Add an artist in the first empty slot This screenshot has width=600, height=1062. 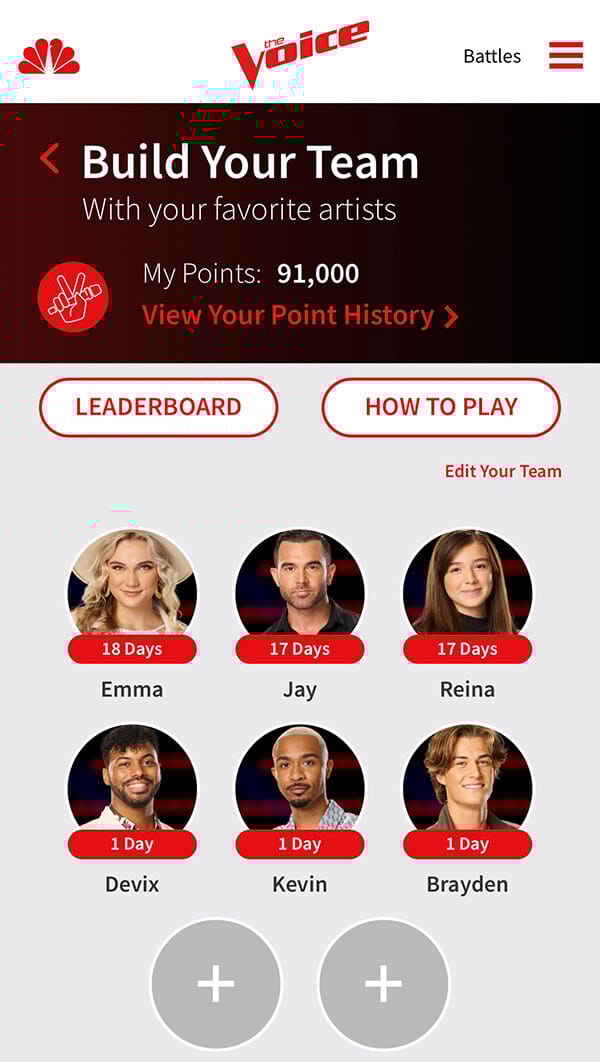pyautogui.click(x=216, y=984)
